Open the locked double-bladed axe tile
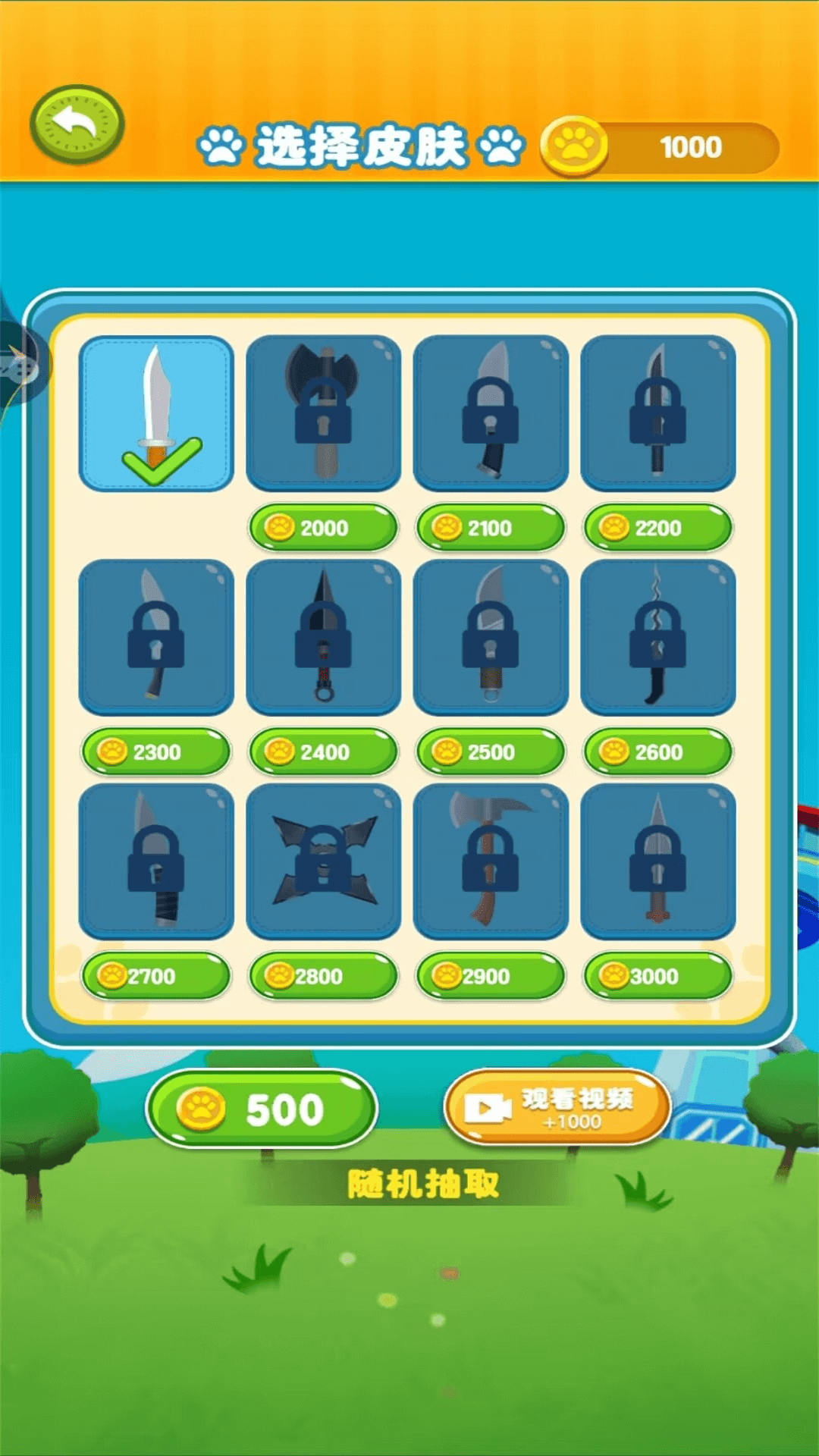Screen dimensions: 819x1456 point(324,413)
